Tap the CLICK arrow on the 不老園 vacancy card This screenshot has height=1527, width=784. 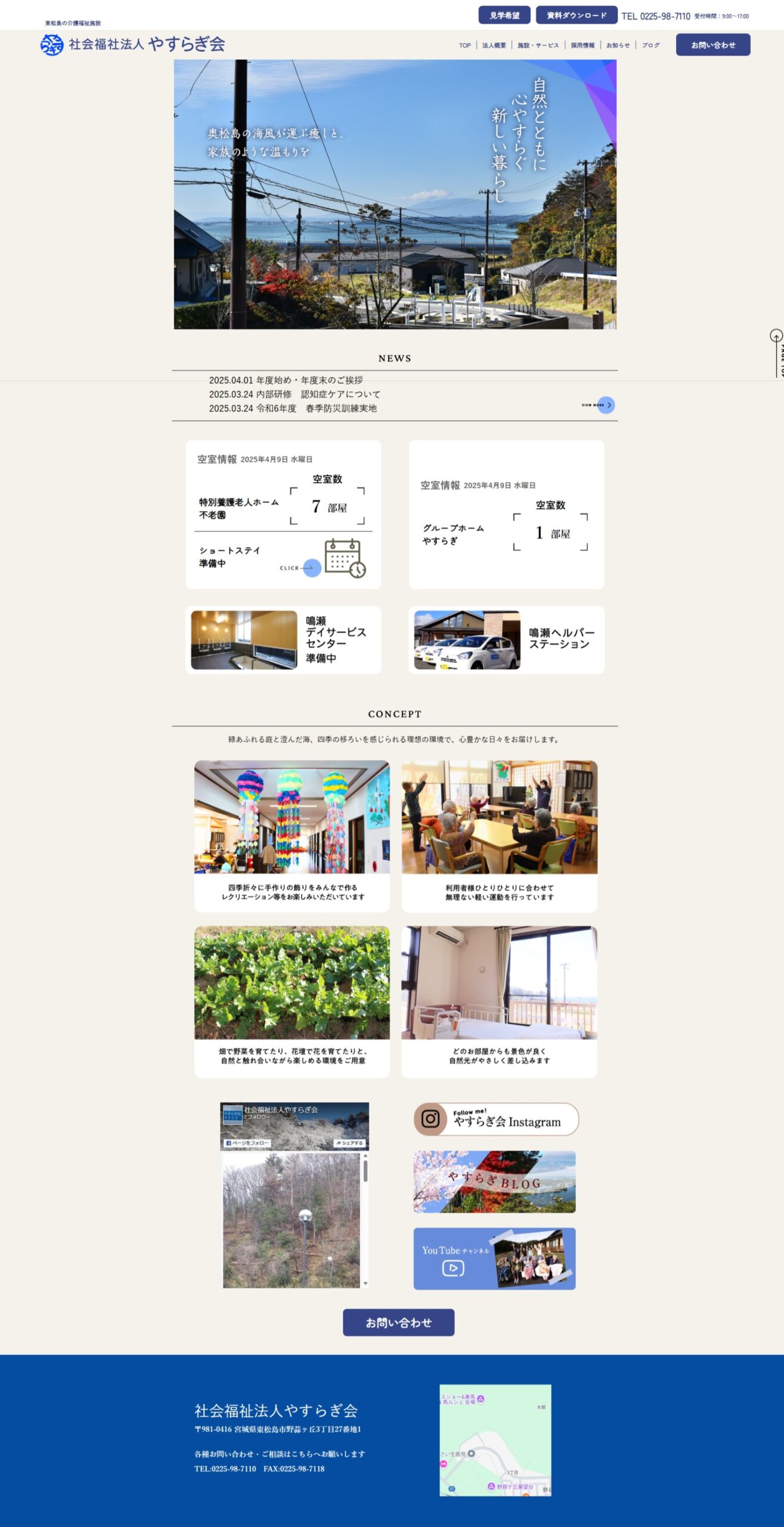coord(311,568)
